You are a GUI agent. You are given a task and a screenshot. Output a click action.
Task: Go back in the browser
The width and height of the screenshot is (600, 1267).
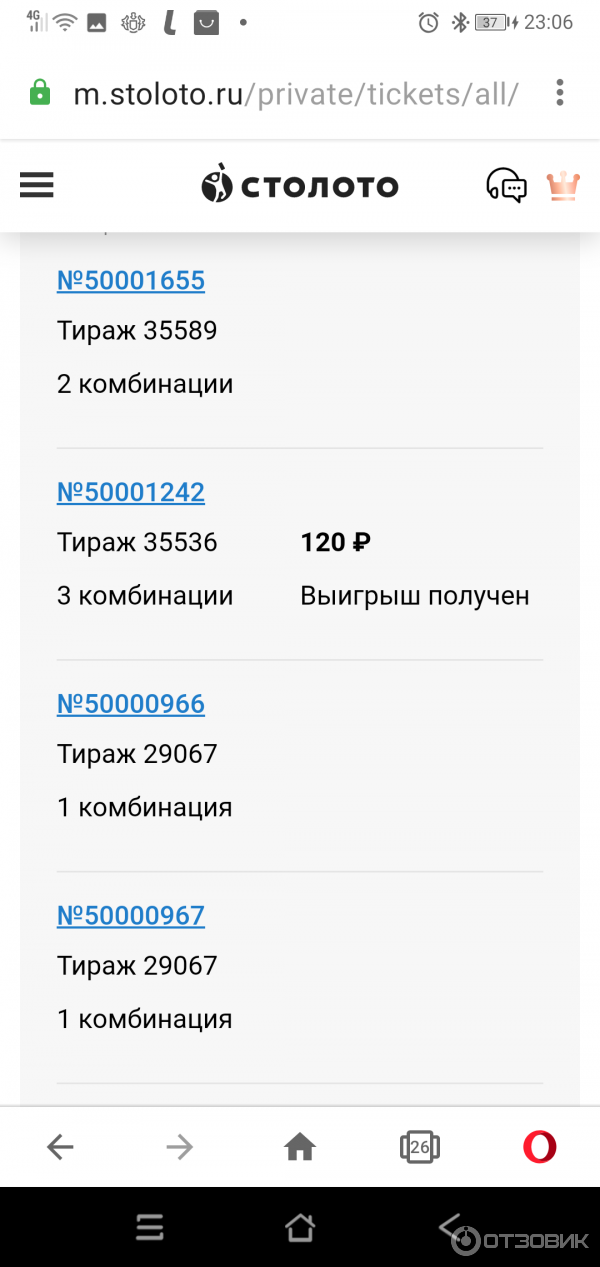60,1147
